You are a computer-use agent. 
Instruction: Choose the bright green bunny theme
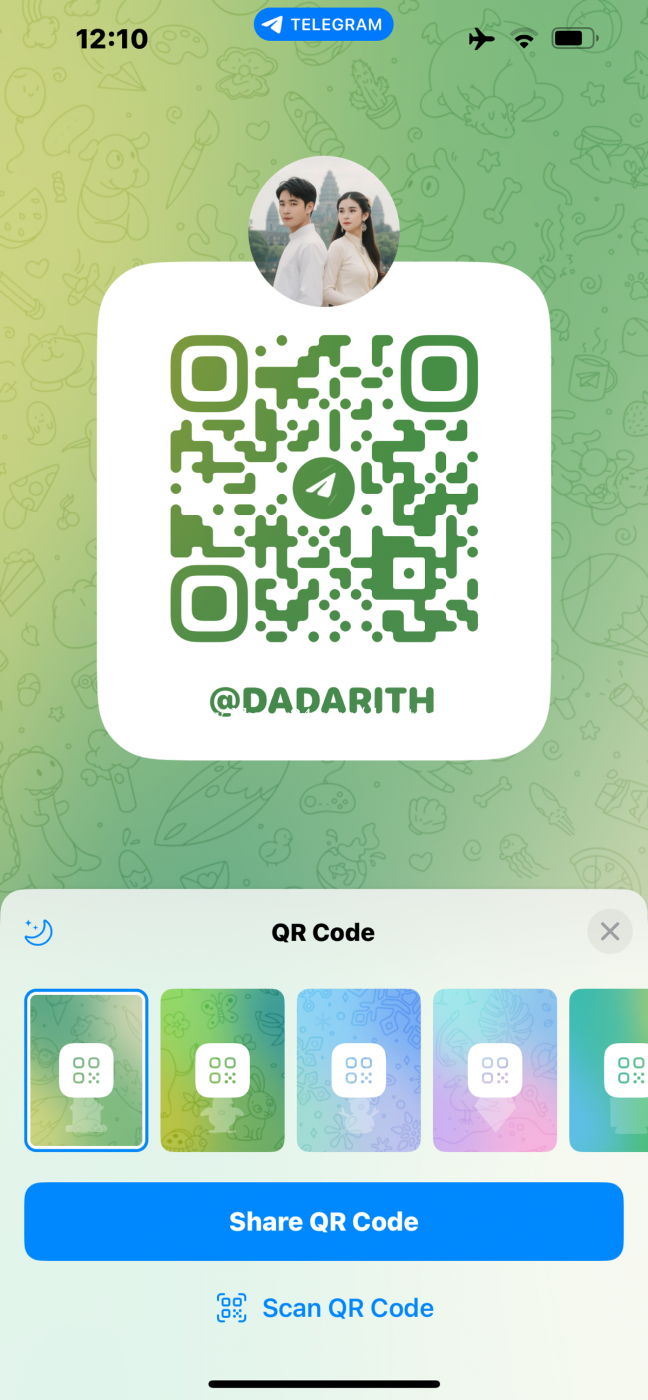[222, 1070]
